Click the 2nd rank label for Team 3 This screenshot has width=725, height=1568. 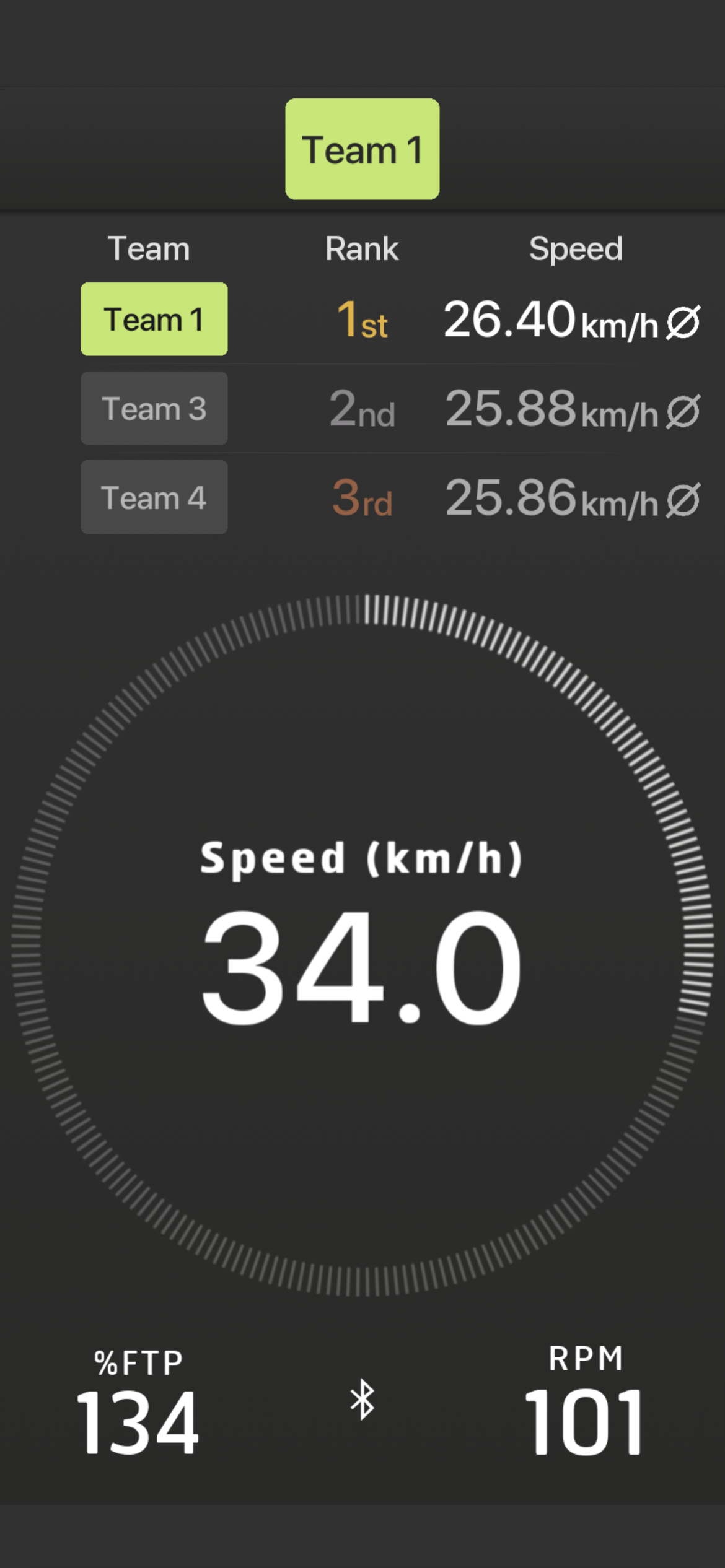pos(364,409)
